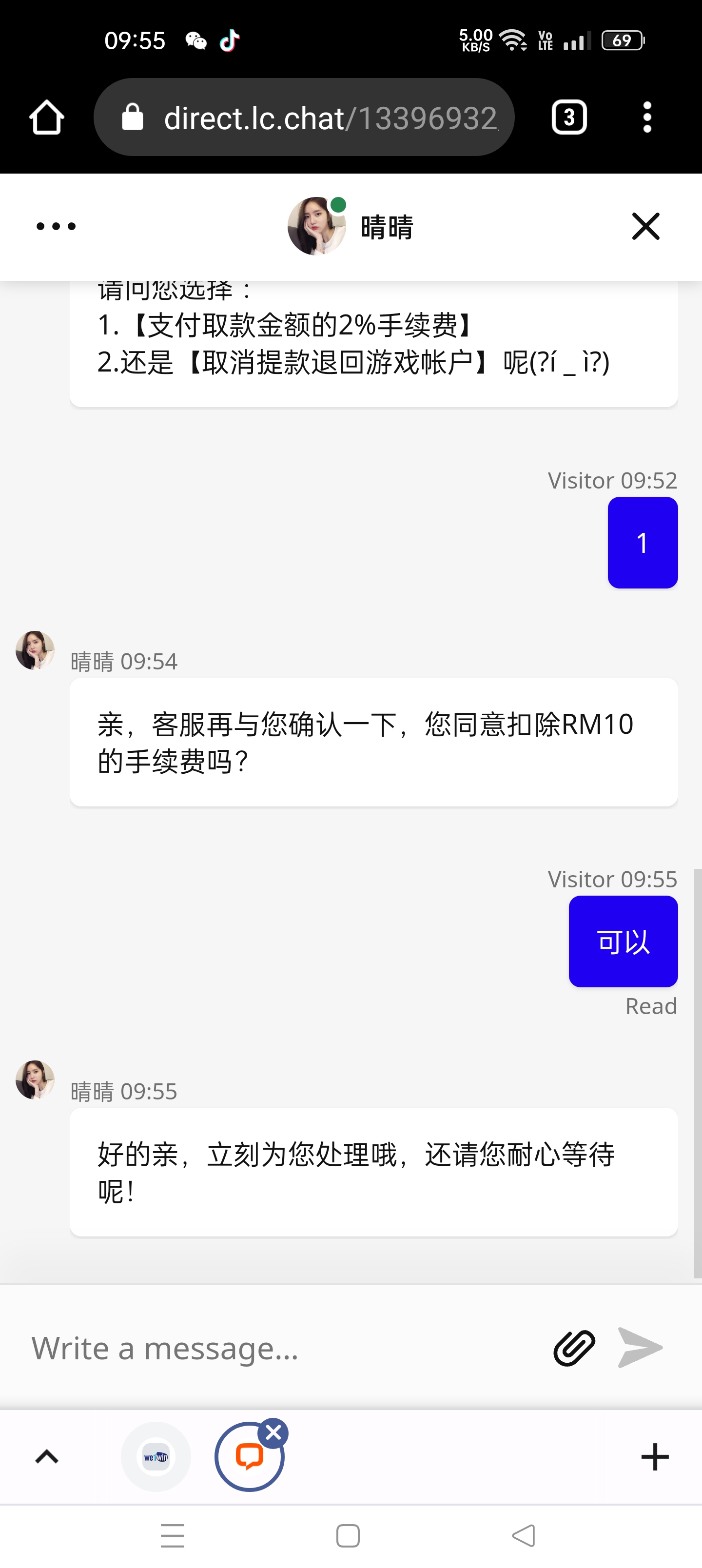Open the browser overflow menu

point(646,117)
